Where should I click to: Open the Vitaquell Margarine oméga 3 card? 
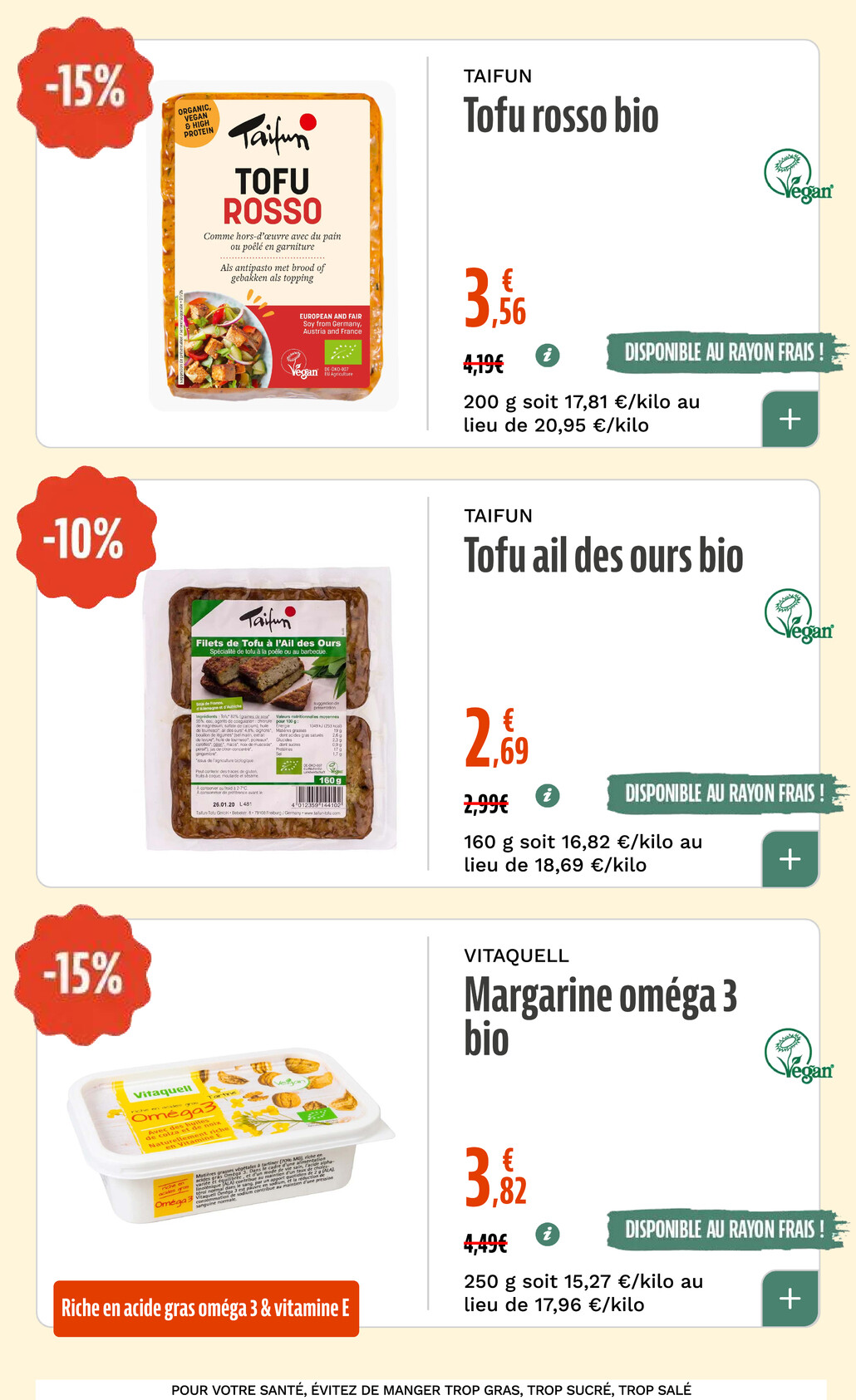tap(428, 1122)
